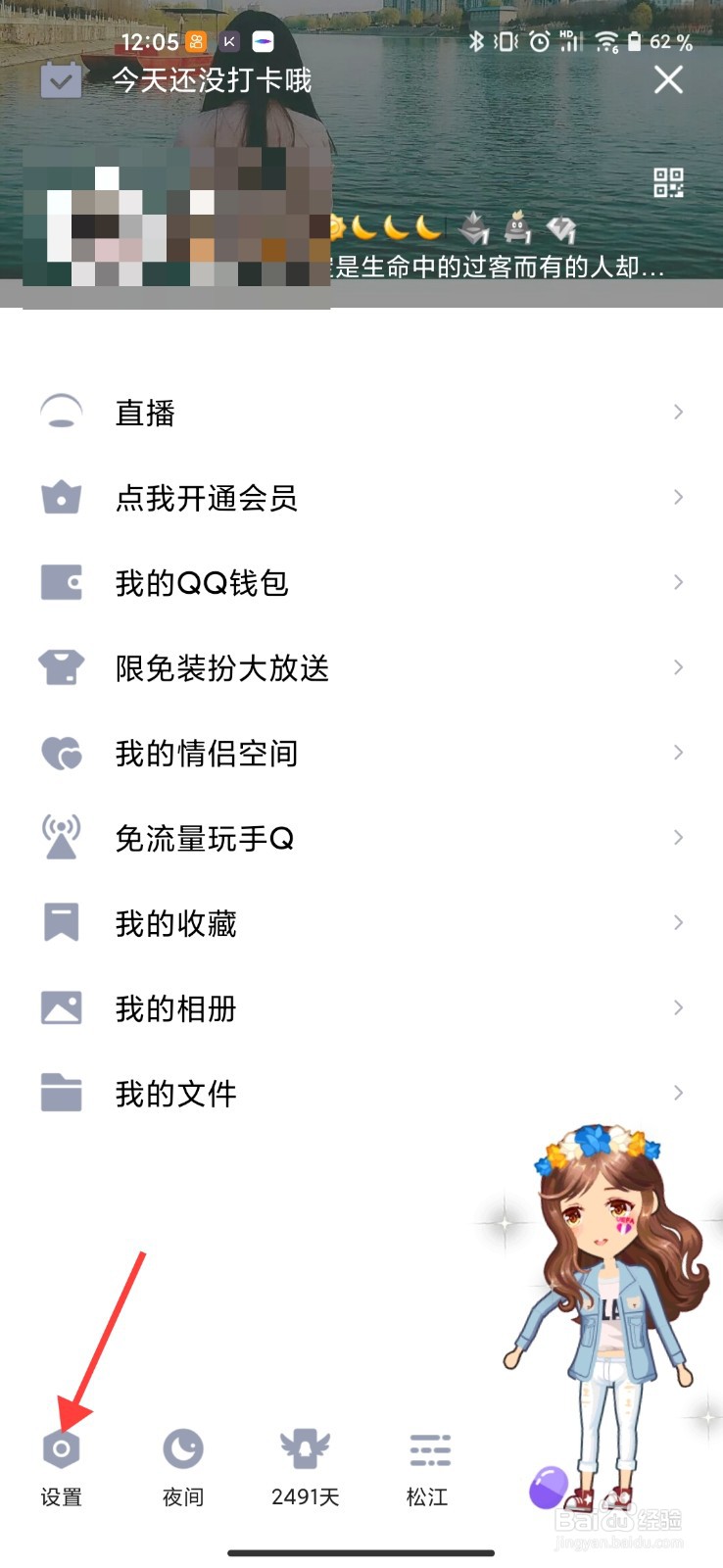Open the 我的文件 folder icon

pyautogui.click(x=61, y=1093)
